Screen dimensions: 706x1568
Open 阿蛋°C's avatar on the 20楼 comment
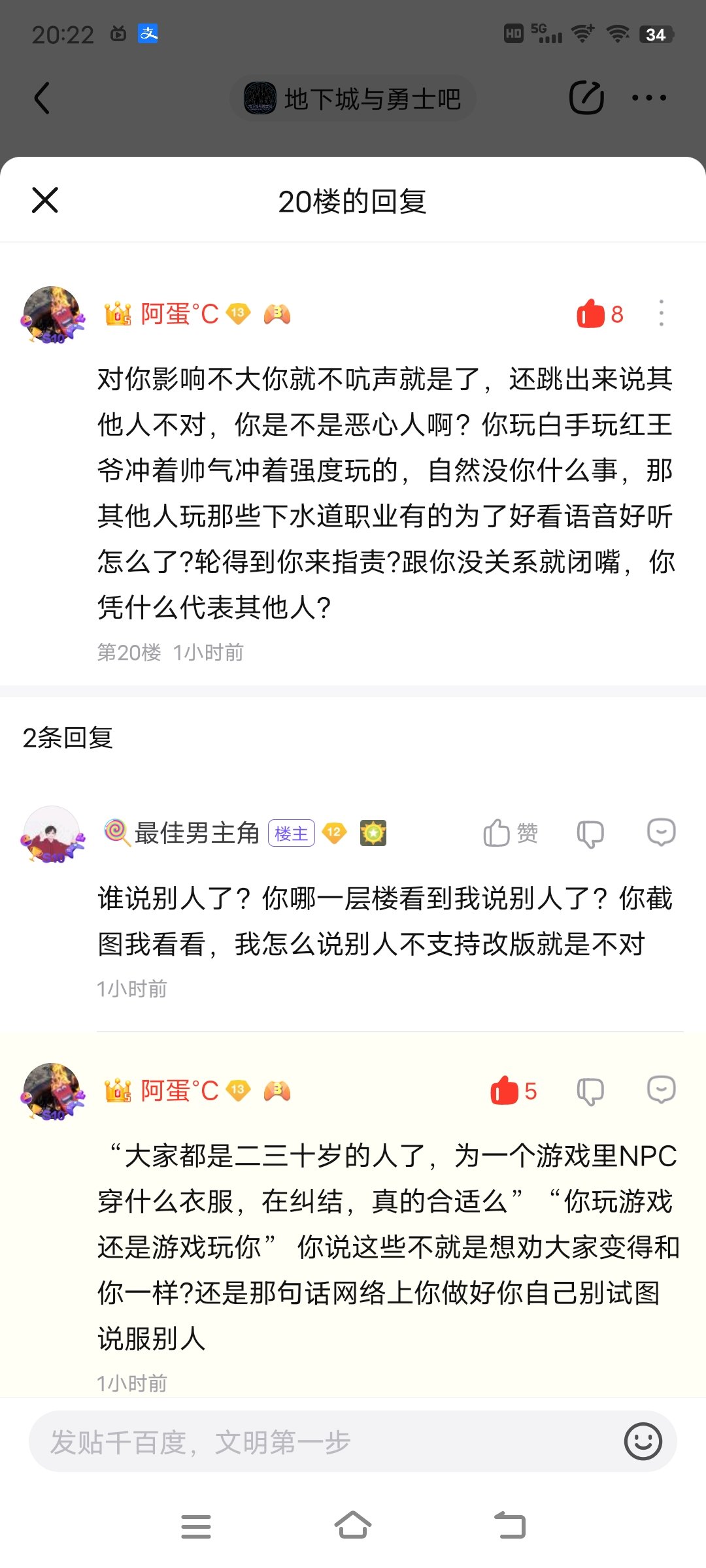52,314
